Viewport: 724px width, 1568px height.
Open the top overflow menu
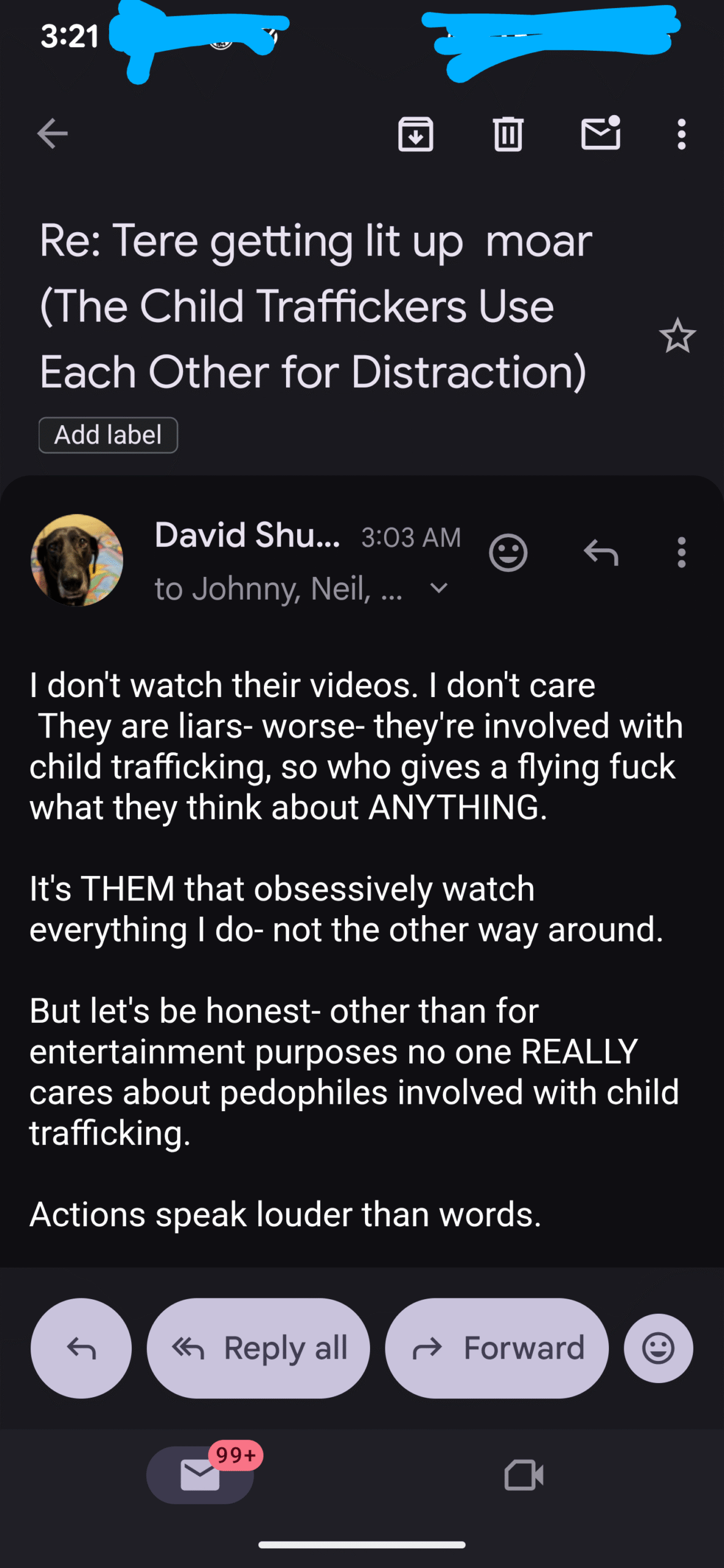681,134
